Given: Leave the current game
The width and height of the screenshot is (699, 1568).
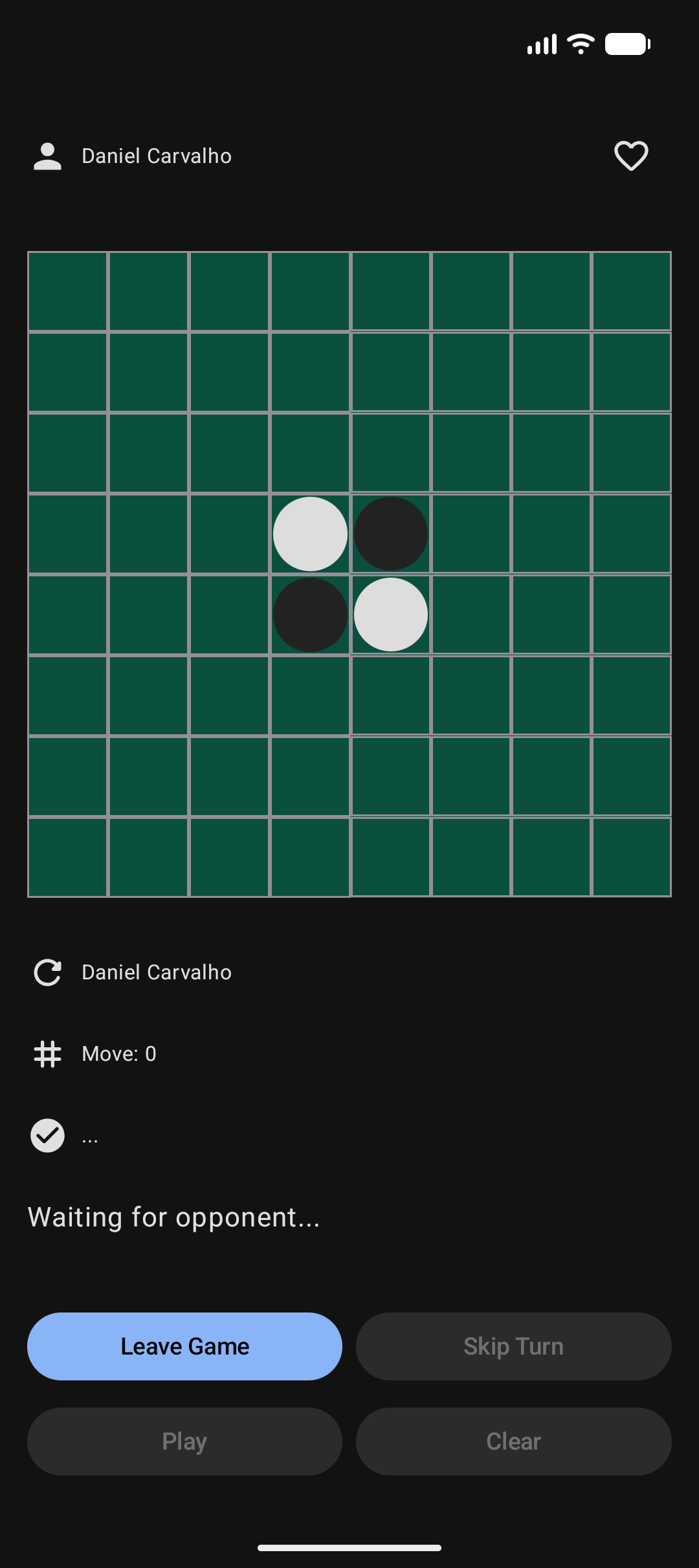Looking at the screenshot, I should point(184,1346).
